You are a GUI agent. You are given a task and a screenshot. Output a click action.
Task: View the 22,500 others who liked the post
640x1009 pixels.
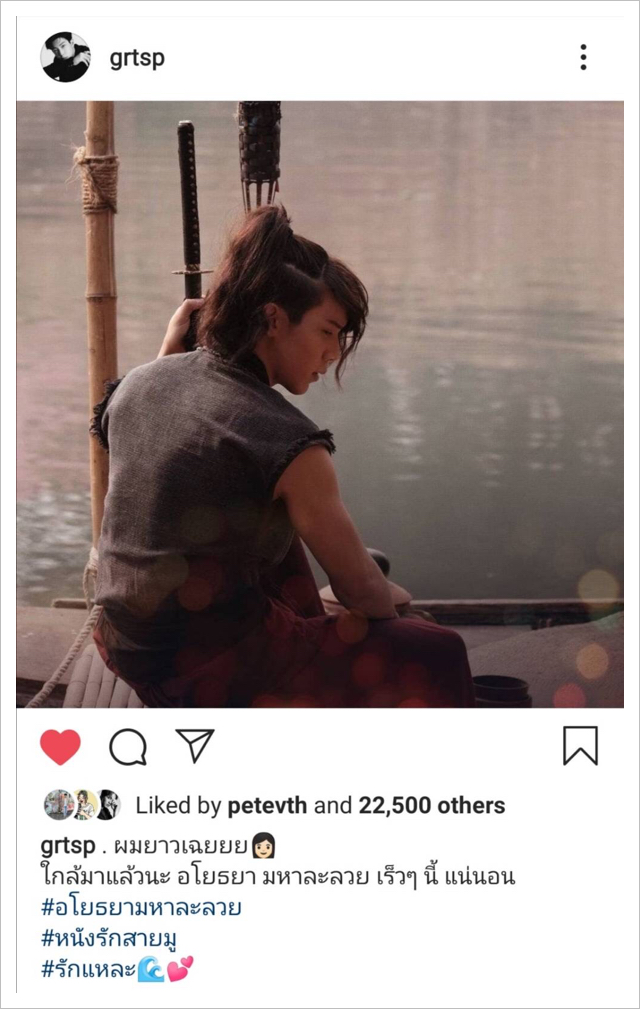tap(430, 806)
